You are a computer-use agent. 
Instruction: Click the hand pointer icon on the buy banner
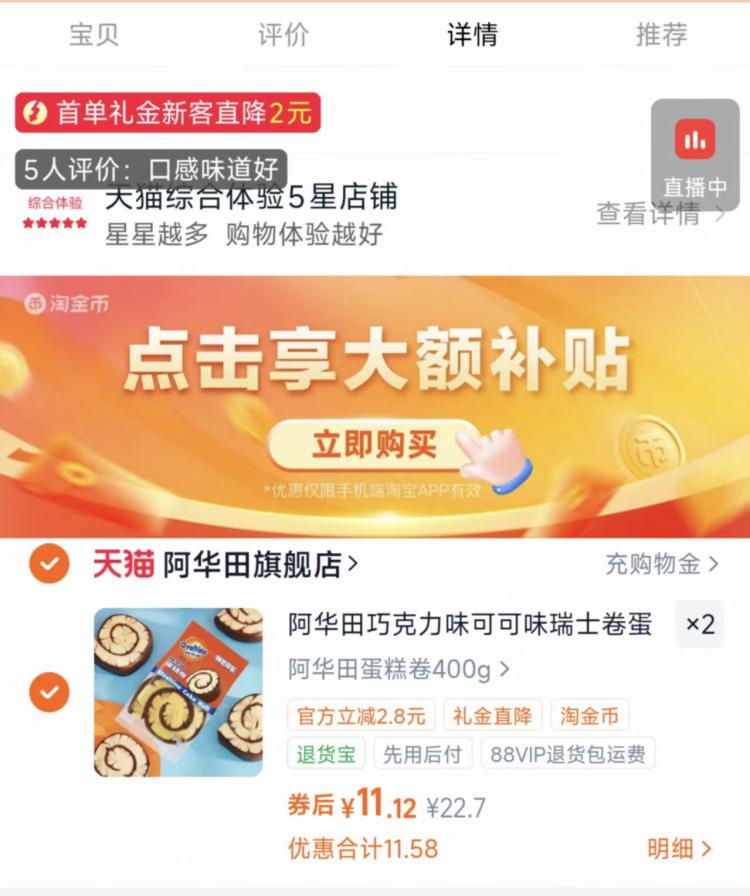(x=496, y=455)
